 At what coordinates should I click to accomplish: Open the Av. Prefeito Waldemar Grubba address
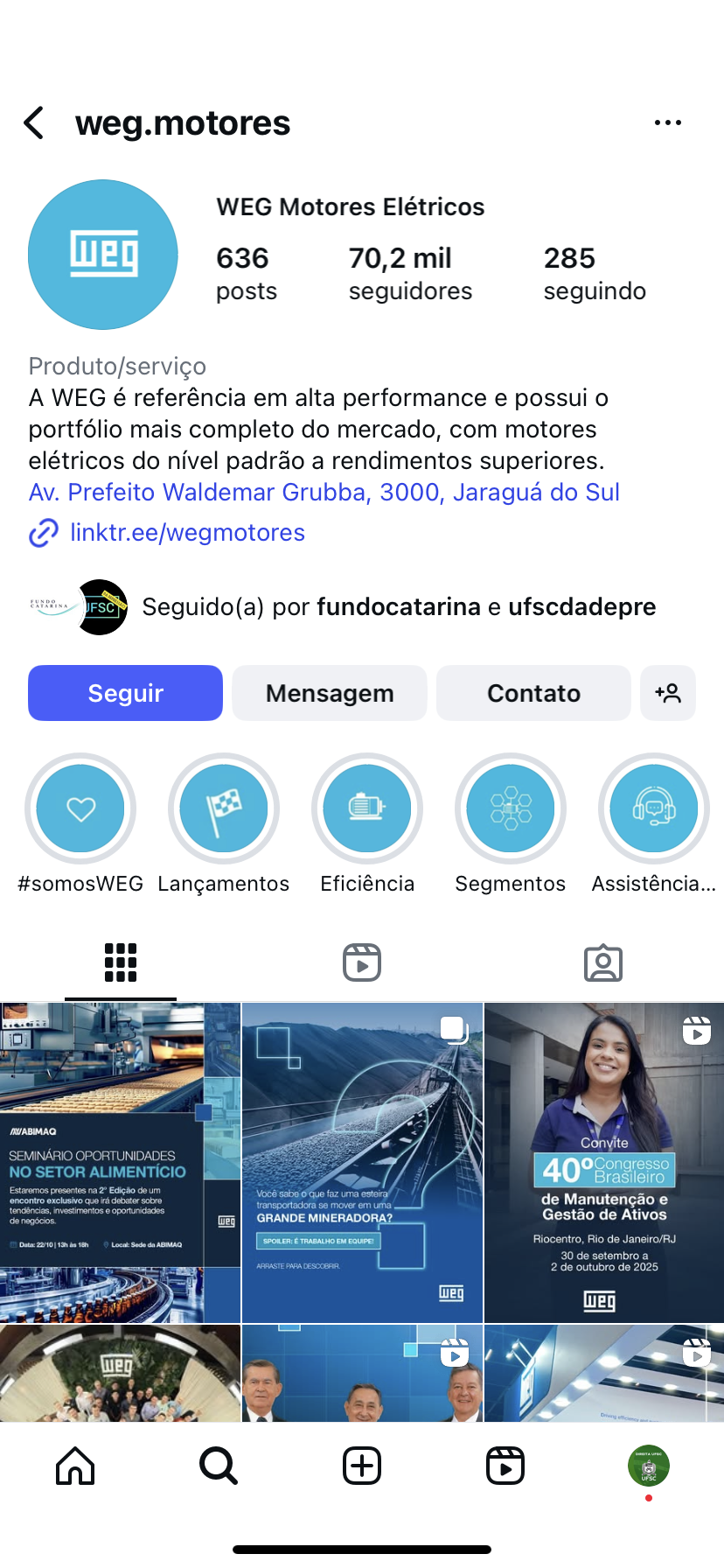tap(324, 493)
